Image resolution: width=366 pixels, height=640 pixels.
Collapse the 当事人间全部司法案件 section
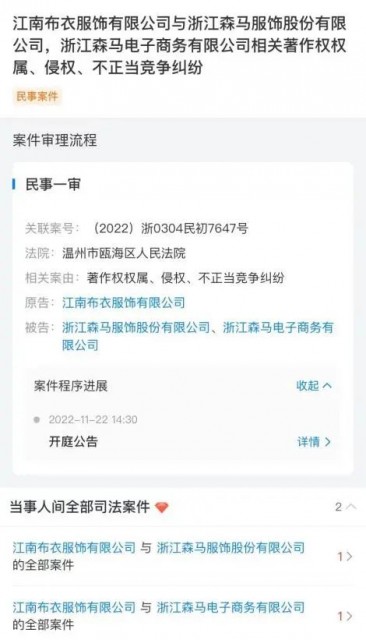click(x=346, y=507)
